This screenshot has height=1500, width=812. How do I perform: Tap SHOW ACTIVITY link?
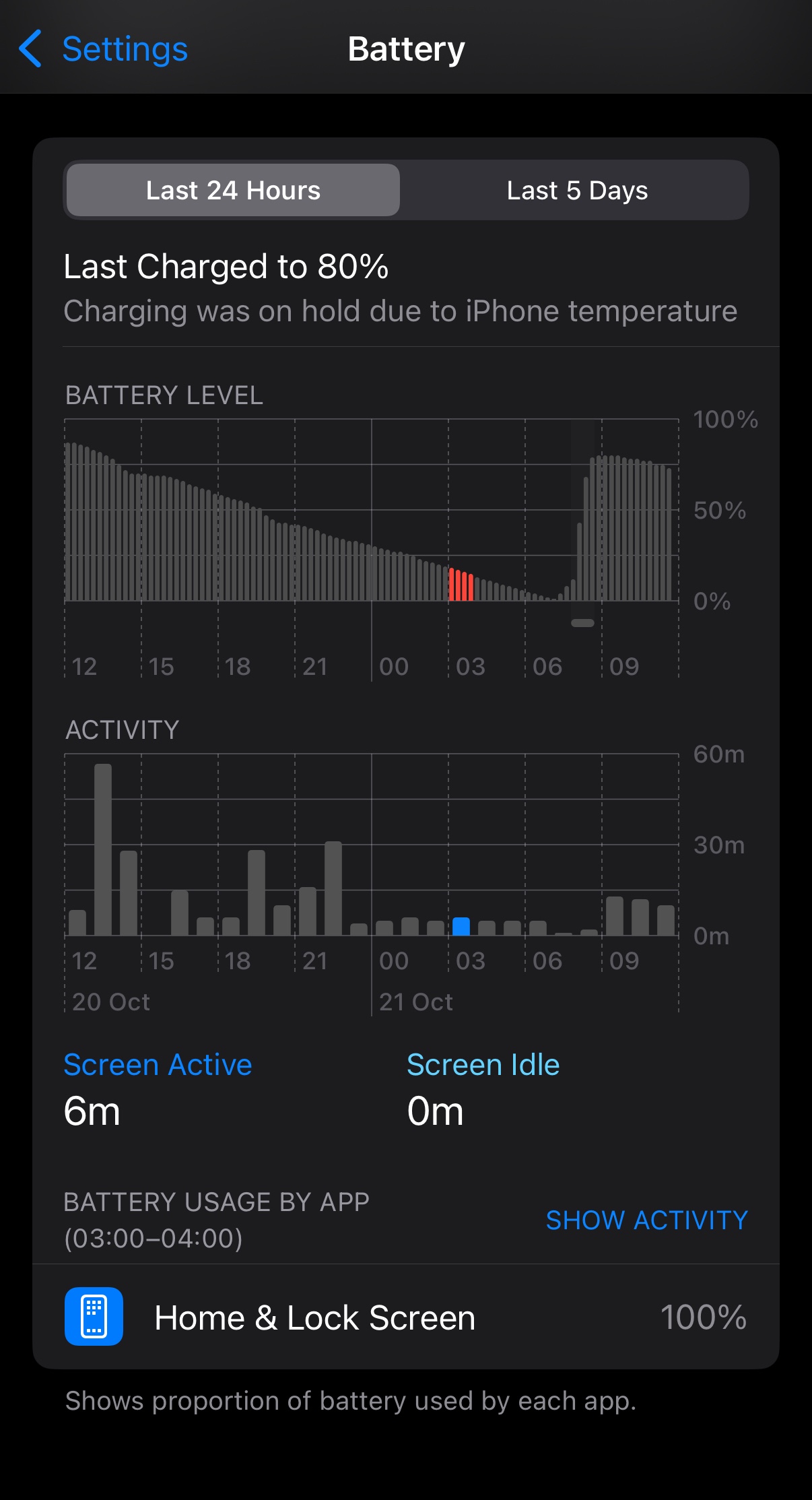click(646, 1220)
